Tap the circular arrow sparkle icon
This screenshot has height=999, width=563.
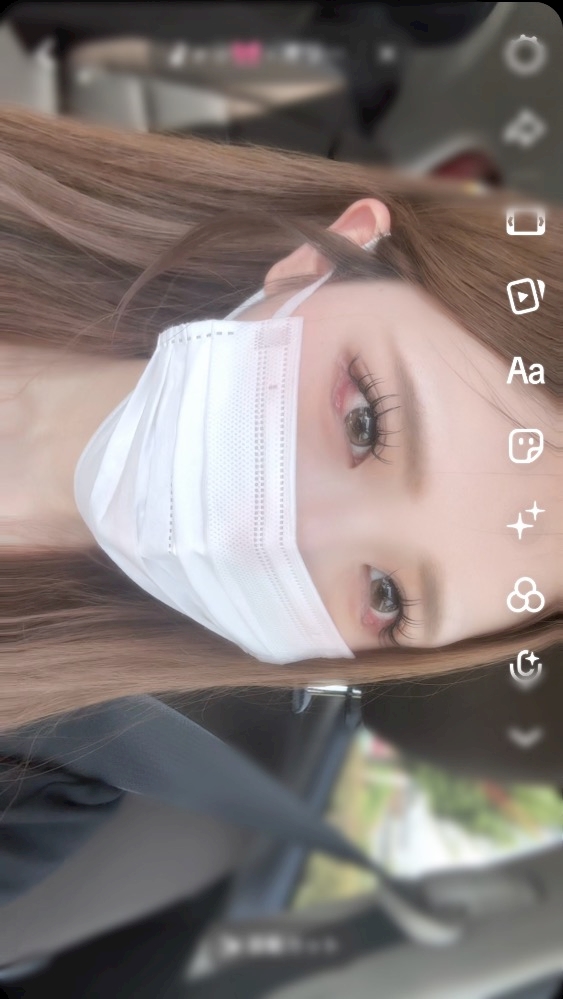click(x=525, y=668)
